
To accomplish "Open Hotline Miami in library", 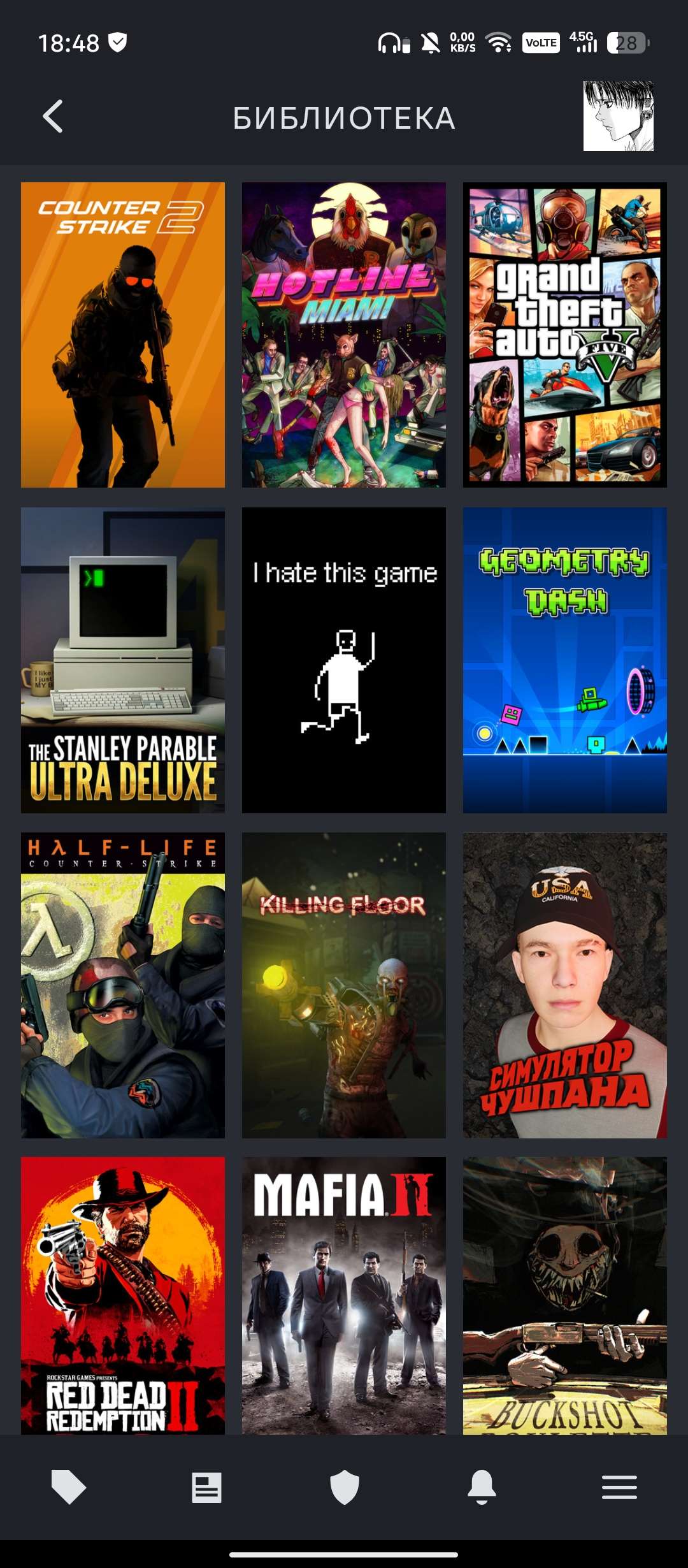I will [x=344, y=335].
